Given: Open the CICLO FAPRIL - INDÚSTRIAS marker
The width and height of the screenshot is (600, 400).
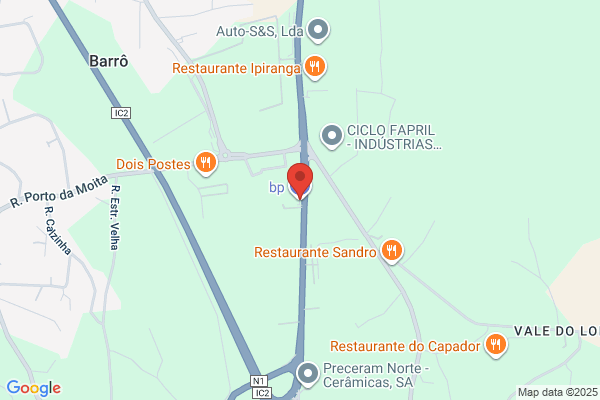Looking at the screenshot, I should 331,137.
